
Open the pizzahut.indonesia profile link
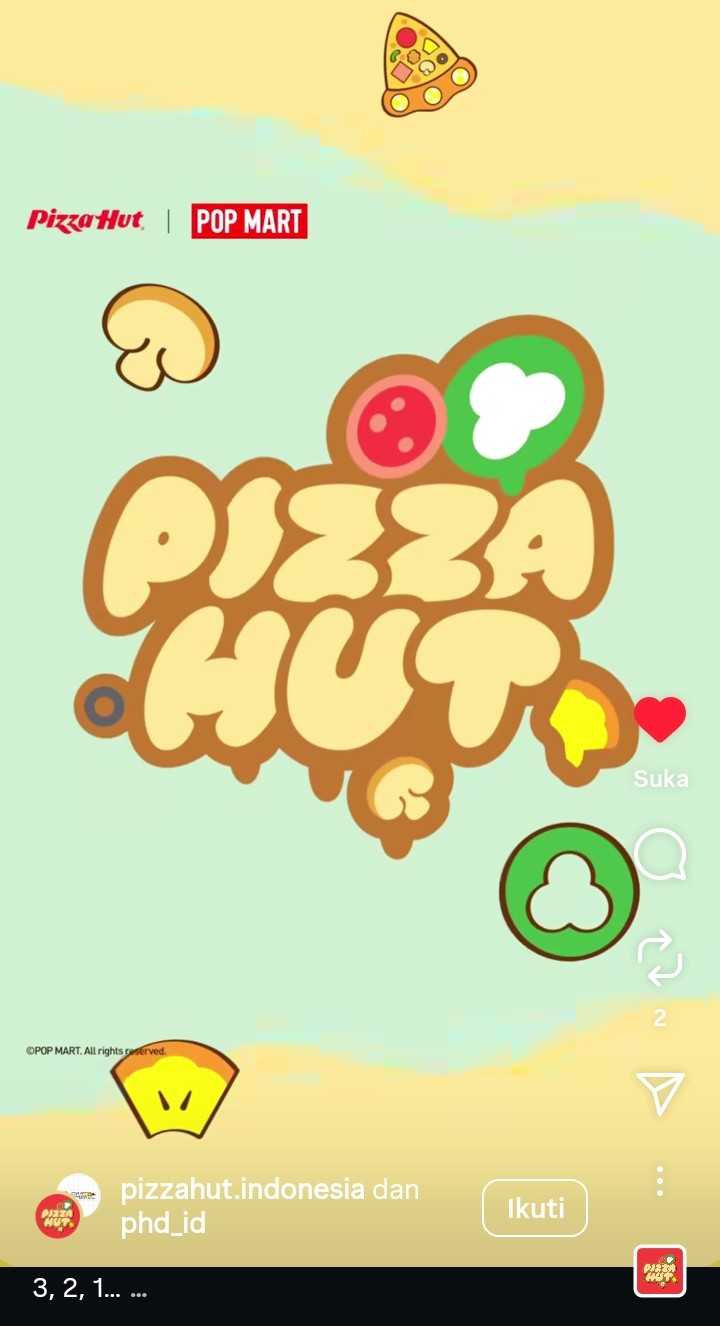pyautogui.click(x=242, y=1190)
